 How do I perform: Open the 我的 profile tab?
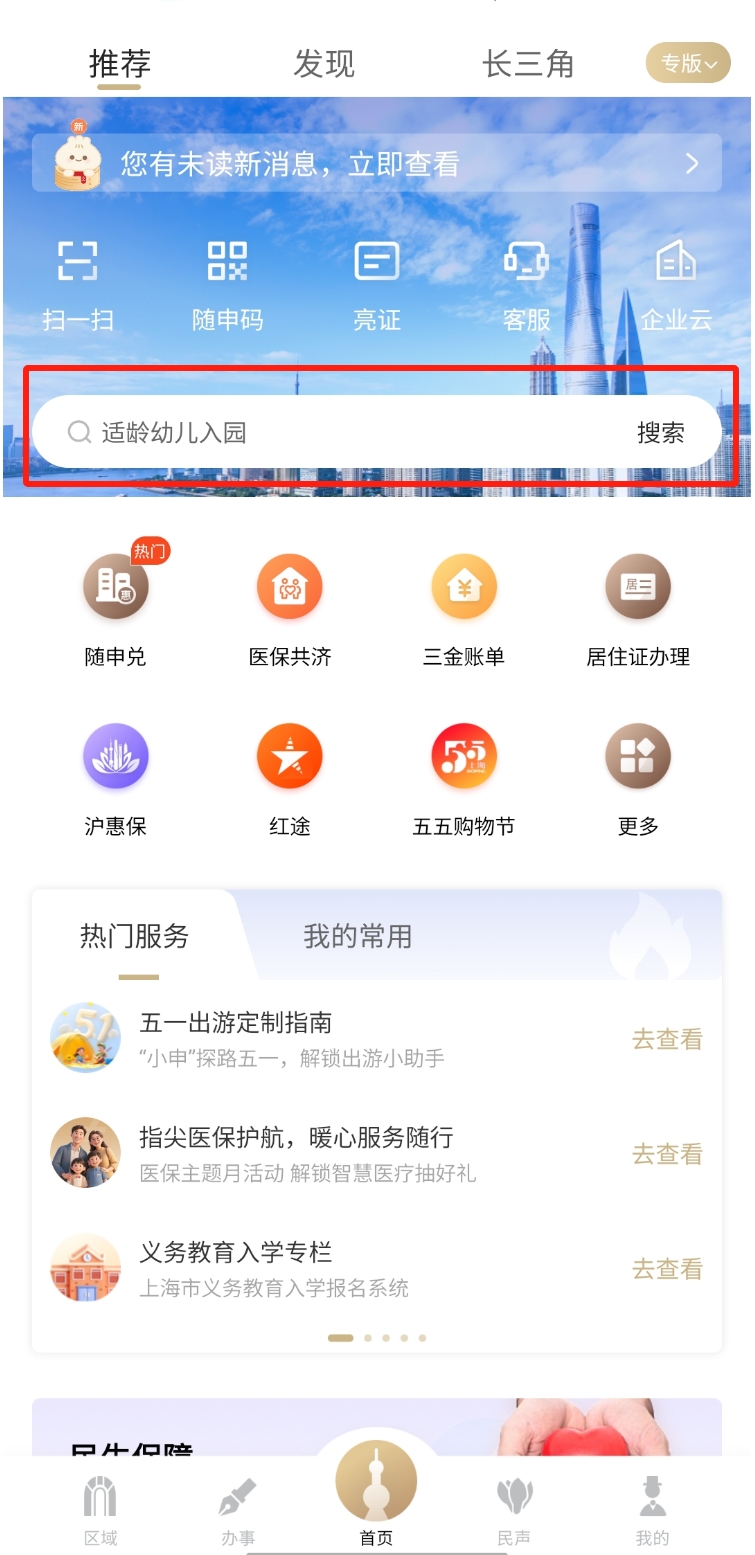(652, 1512)
